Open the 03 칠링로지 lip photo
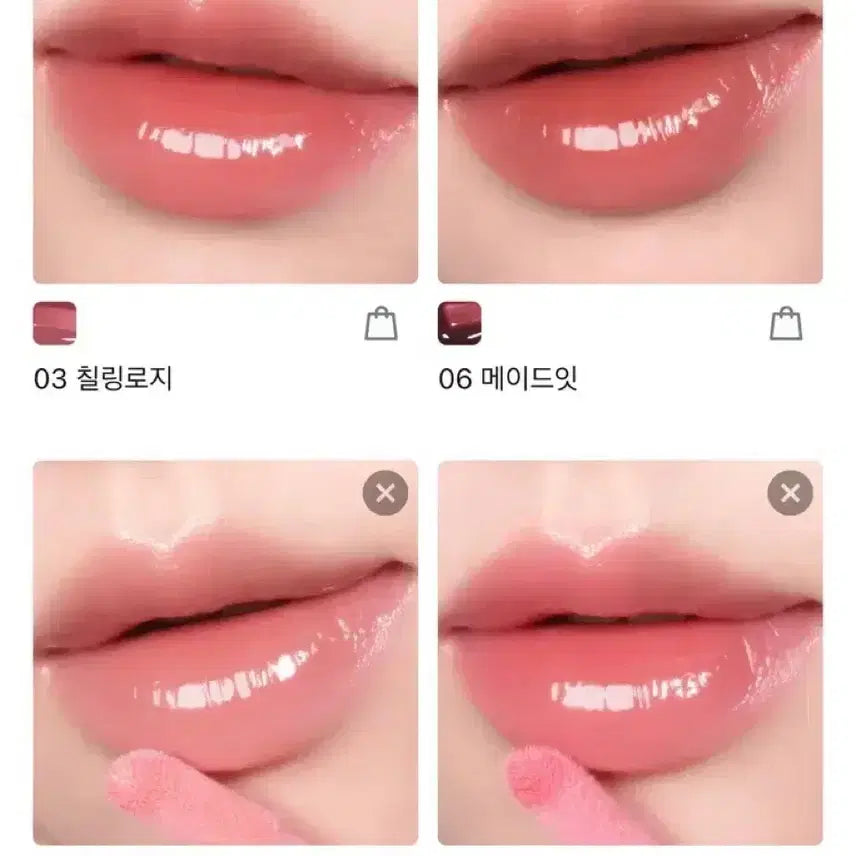The height and width of the screenshot is (856, 856). pyautogui.click(x=225, y=140)
